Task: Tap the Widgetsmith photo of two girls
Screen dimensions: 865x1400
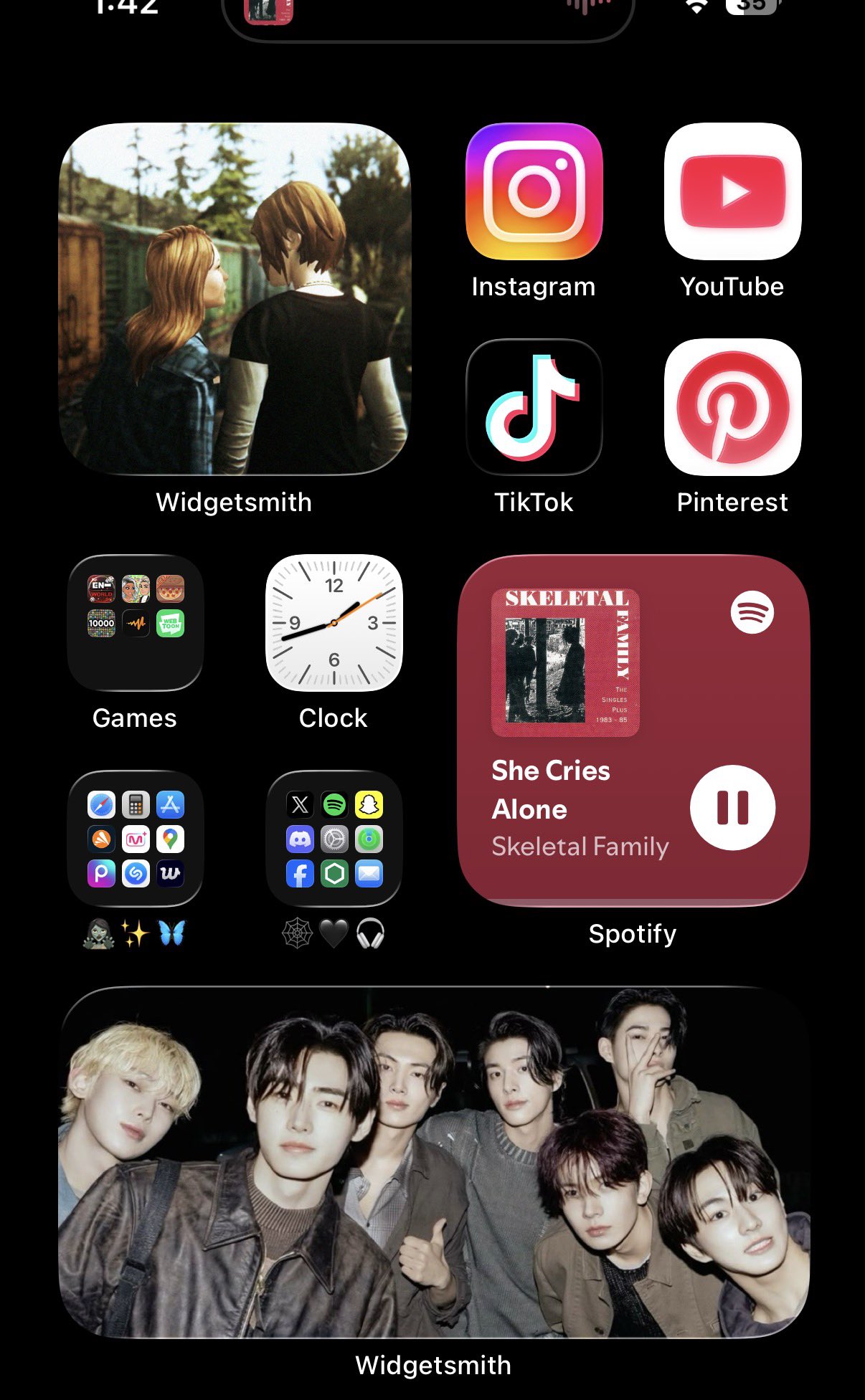Action: pyautogui.click(x=235, y=299)
